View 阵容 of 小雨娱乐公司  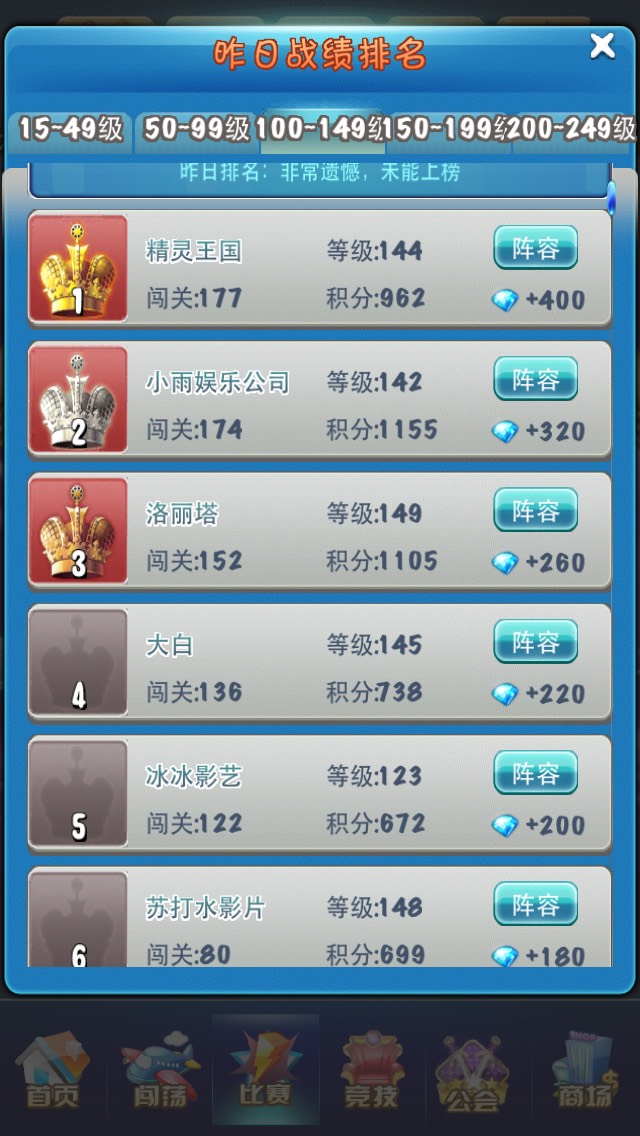[536, 379]
